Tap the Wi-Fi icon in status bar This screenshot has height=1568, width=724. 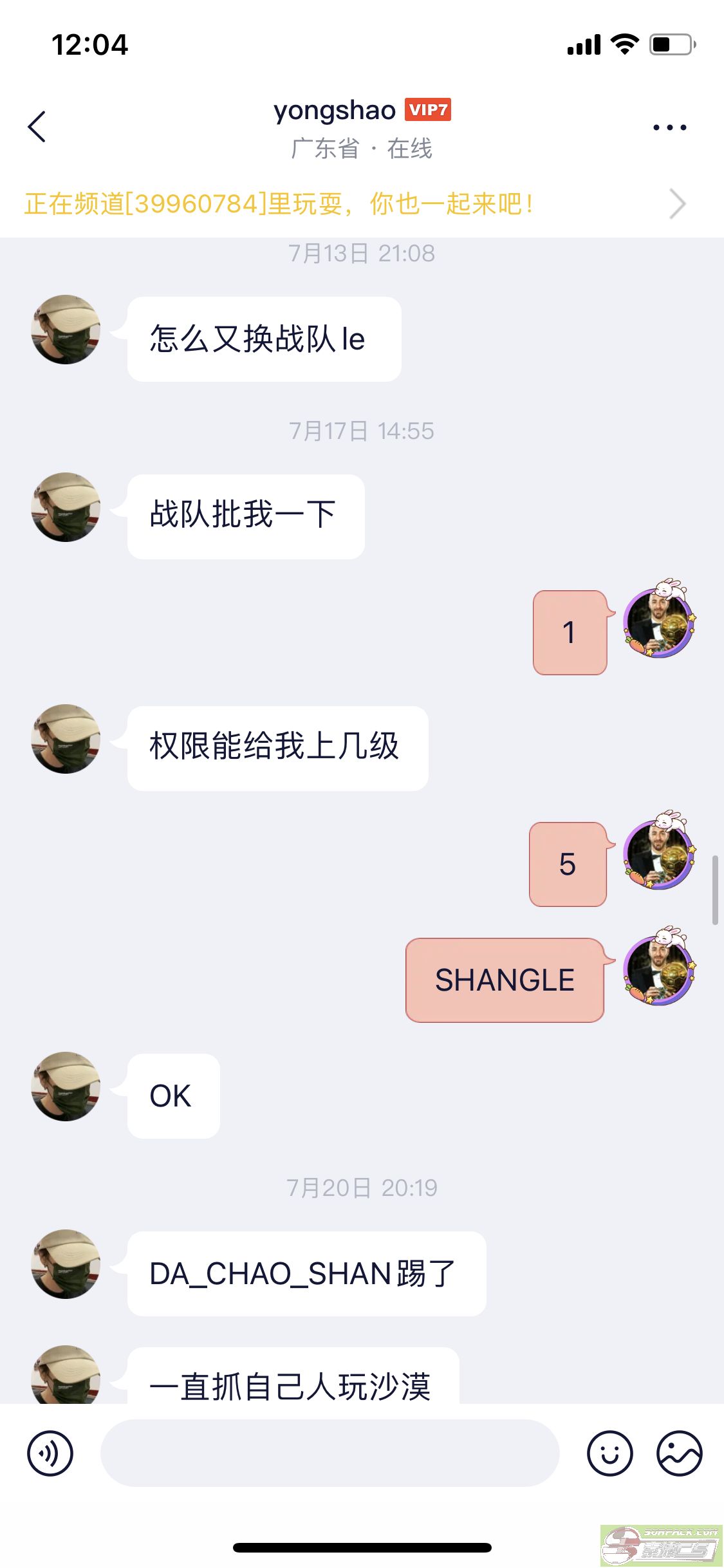[x=622, y=44]
